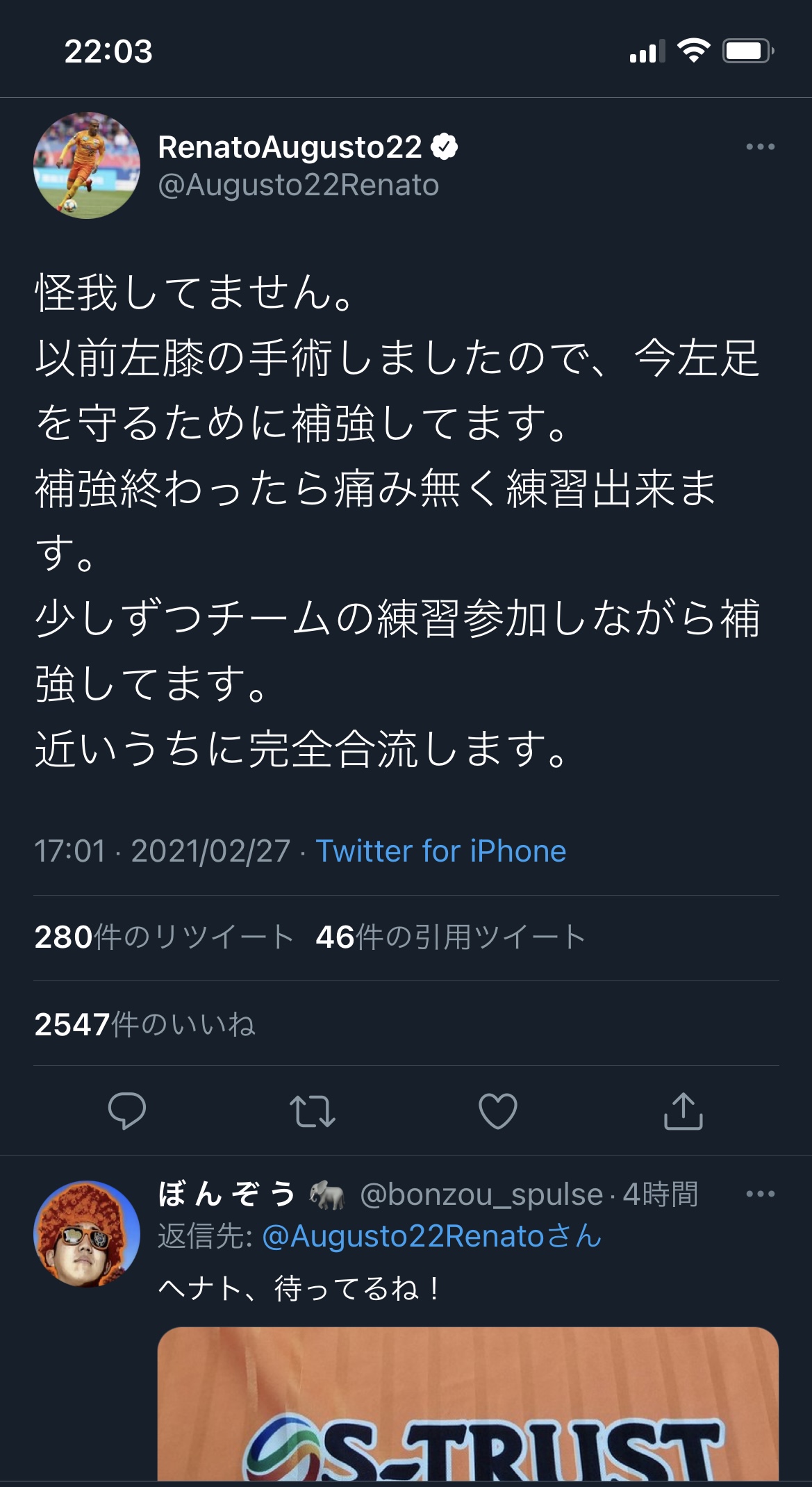Reply to RenatoAugusto22's tweet
Screen dimensions: 812x1487
coord(127,1110)
